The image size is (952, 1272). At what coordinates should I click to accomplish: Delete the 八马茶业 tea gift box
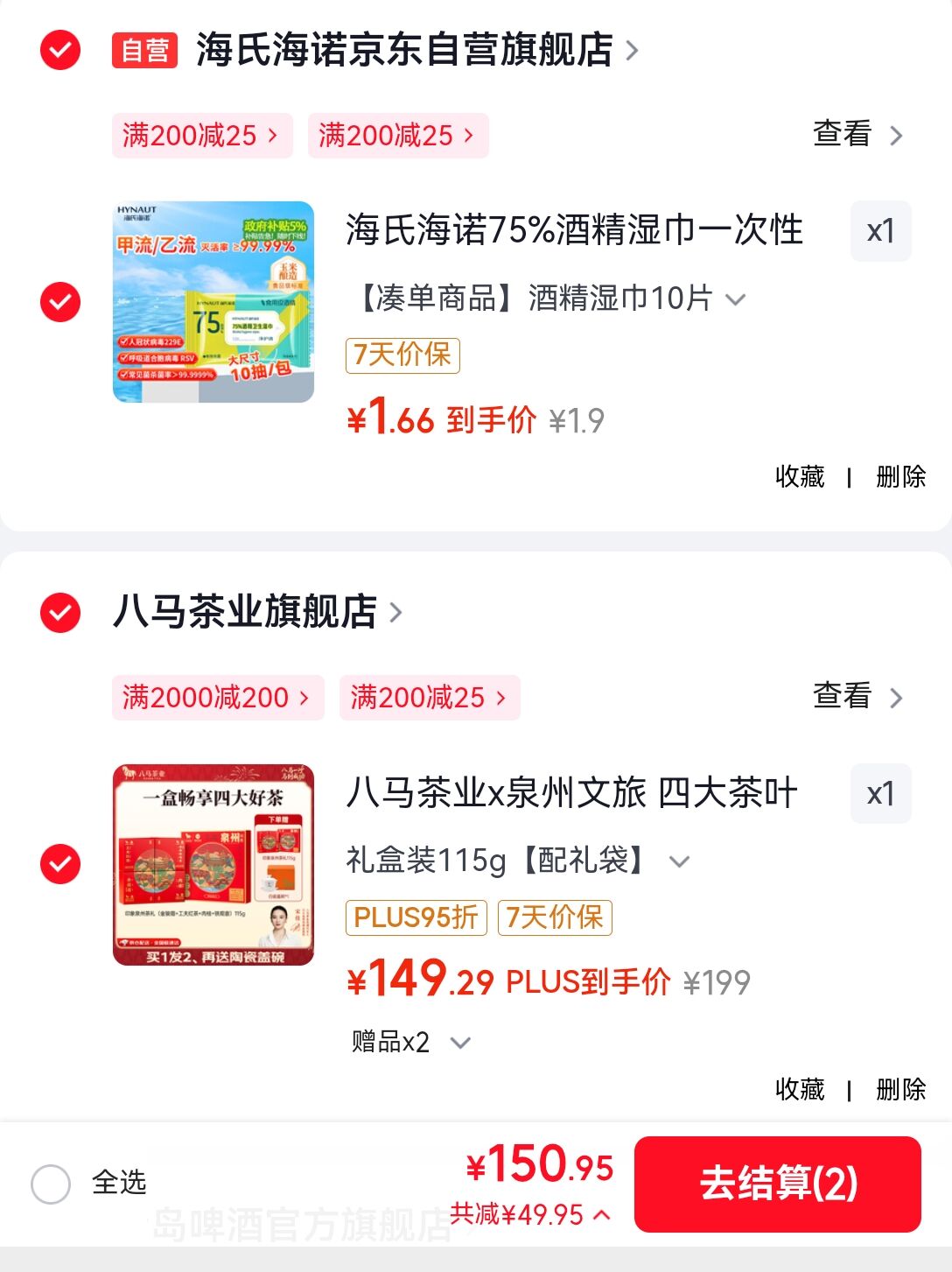900,1089
